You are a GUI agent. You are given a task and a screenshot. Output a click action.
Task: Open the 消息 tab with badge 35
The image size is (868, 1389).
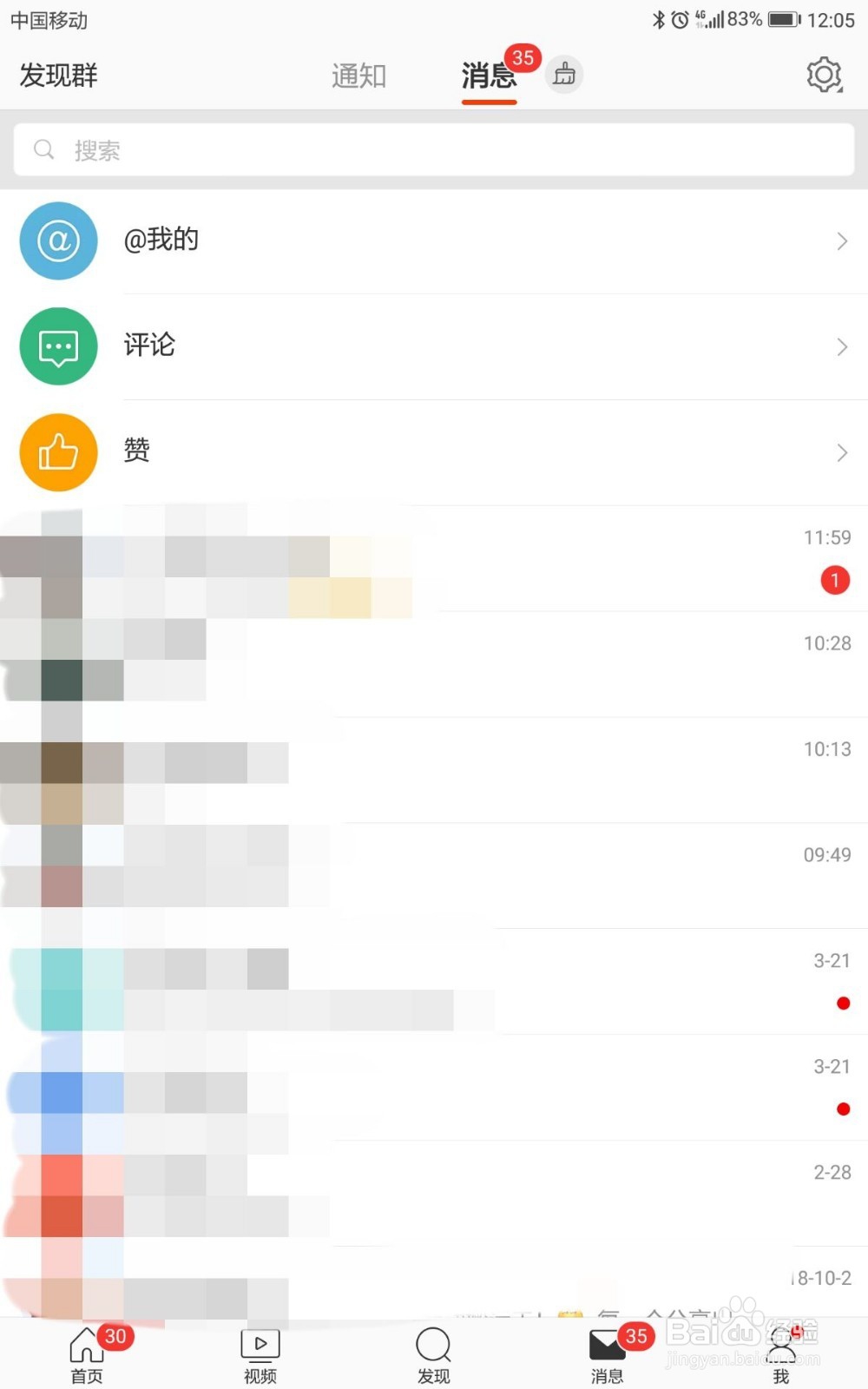[x=608, y=1350]
